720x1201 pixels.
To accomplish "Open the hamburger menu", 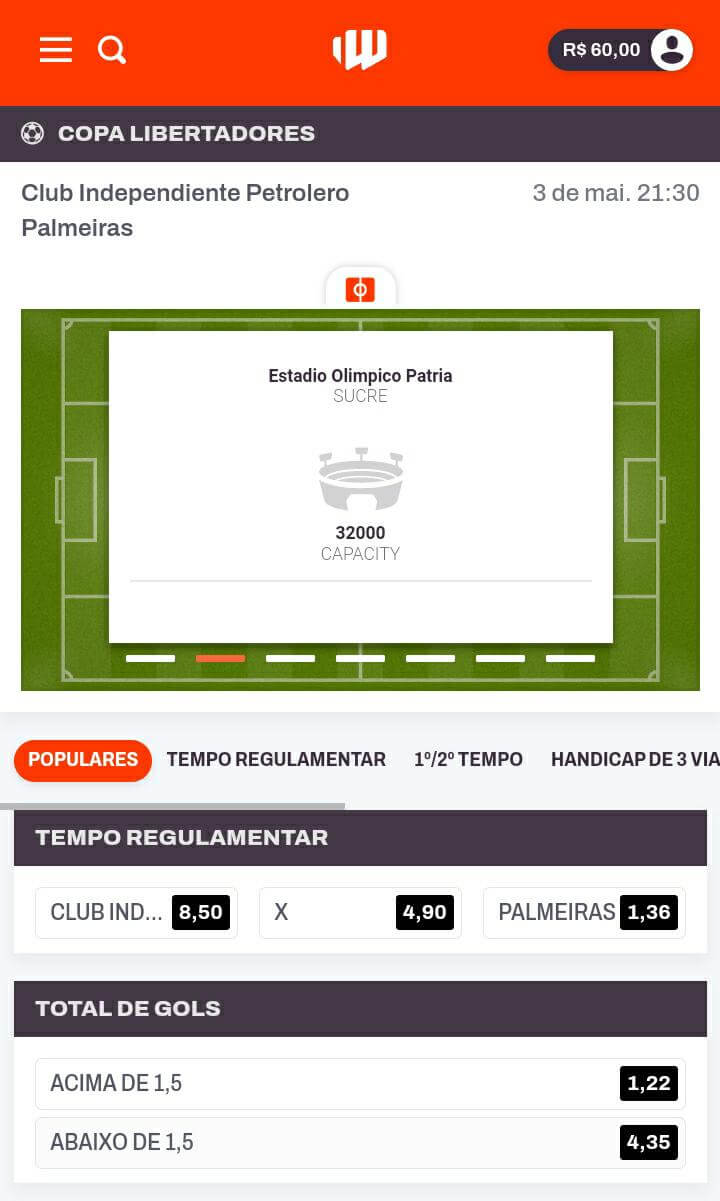I will click(56, 50).
